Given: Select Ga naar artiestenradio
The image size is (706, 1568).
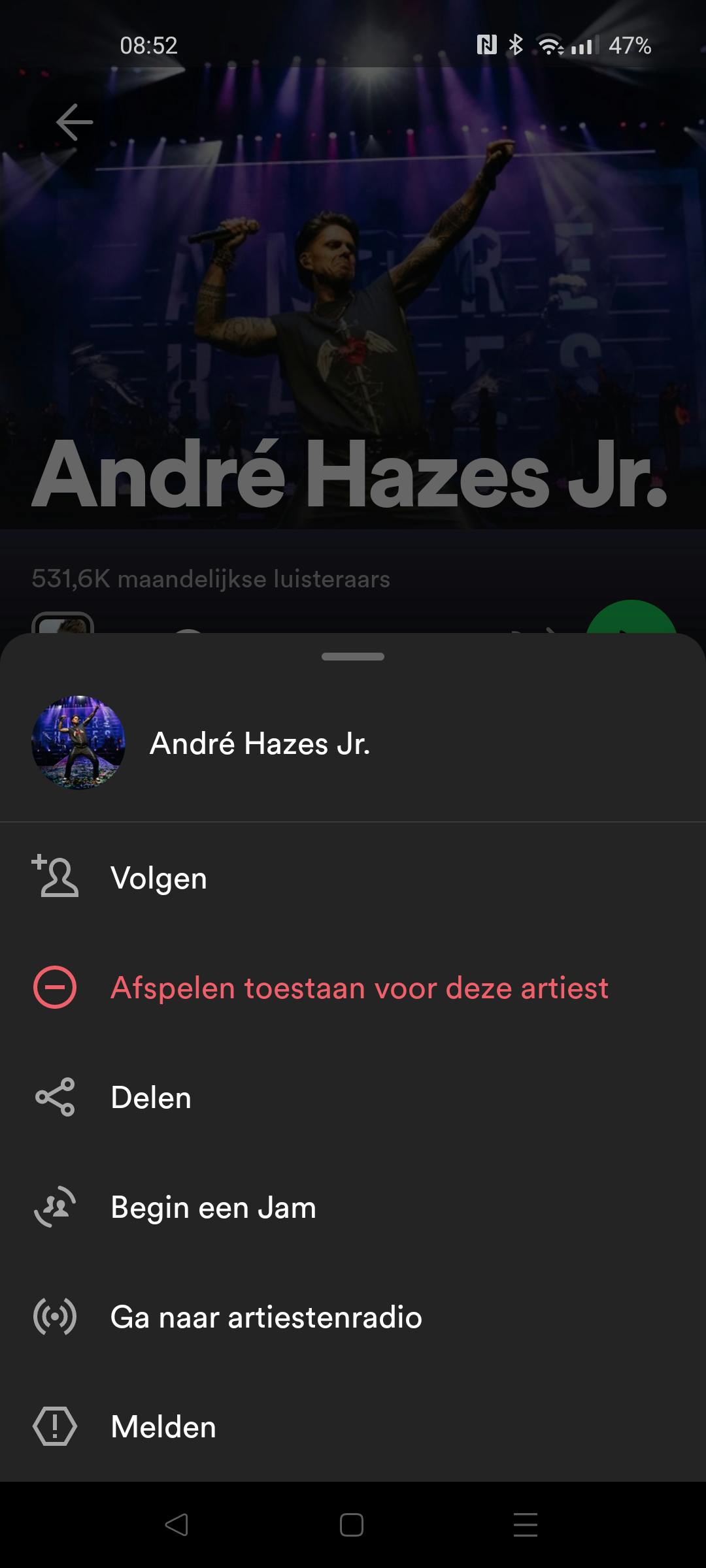Looking at the screenshot, I should [x=266, y=1317].
